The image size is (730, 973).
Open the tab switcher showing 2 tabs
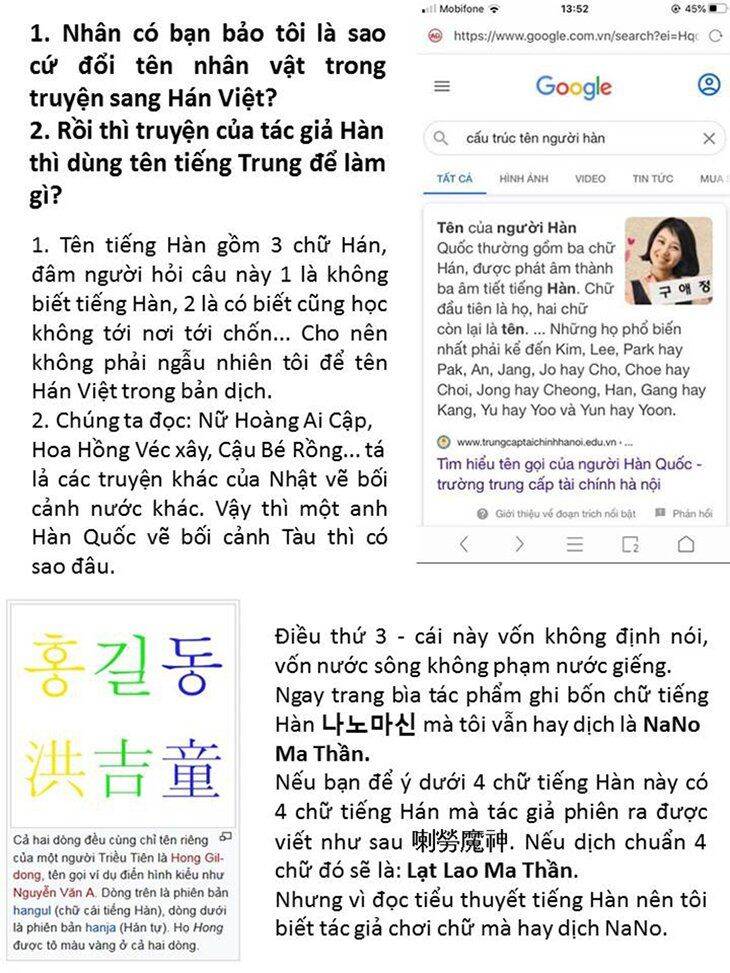tap(631, 545)
